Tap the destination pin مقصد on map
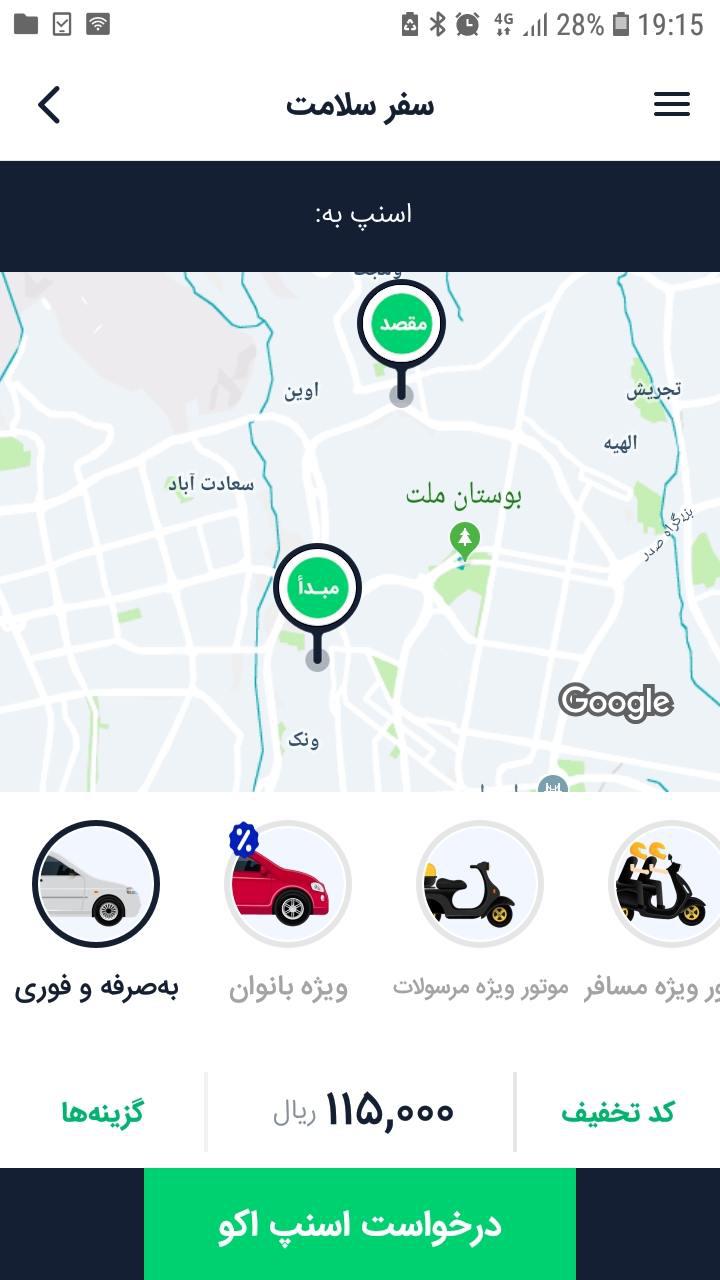The image size is (720, 1280). point(401,325)
